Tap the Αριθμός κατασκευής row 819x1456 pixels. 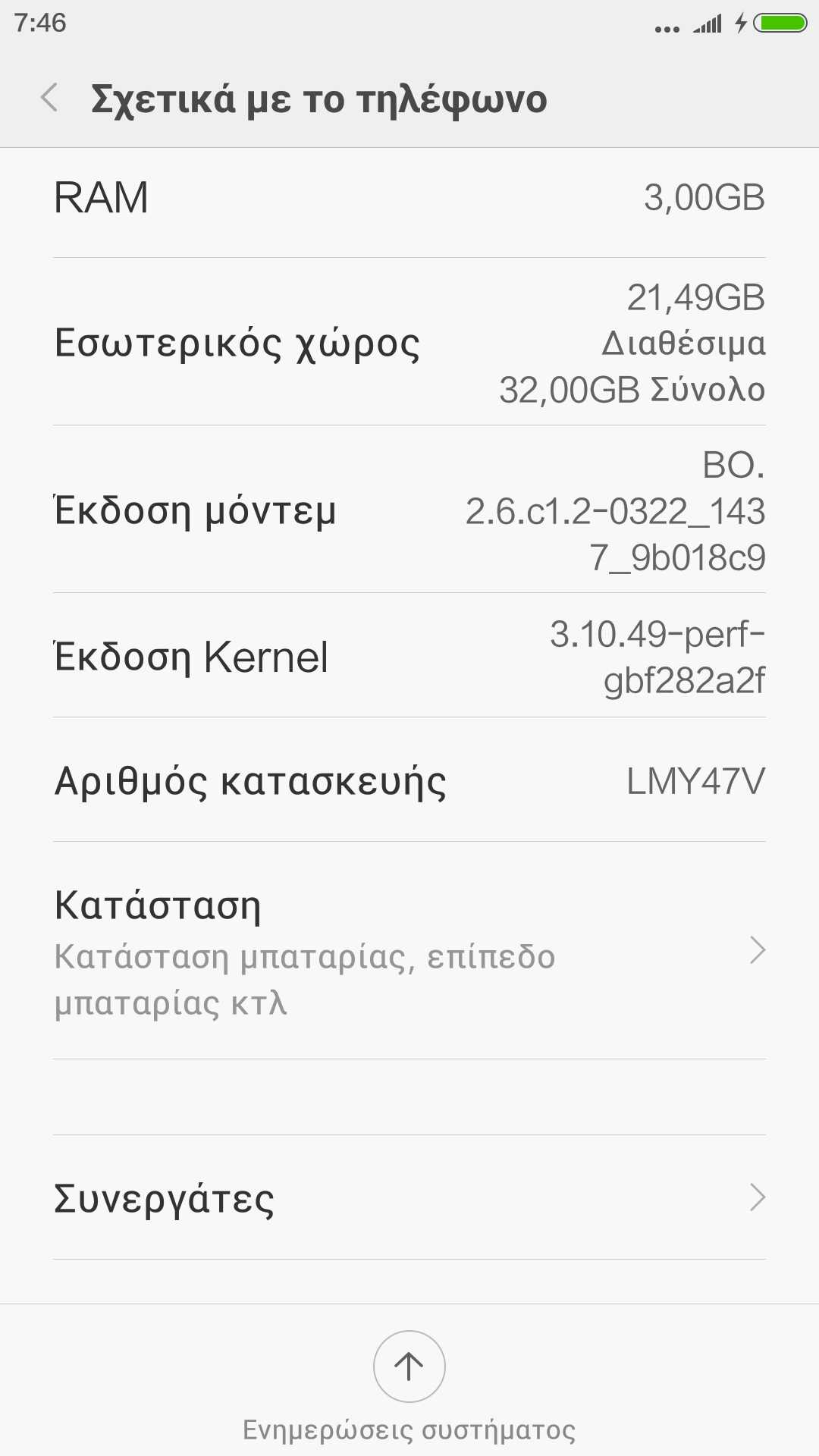pos(409,780)
